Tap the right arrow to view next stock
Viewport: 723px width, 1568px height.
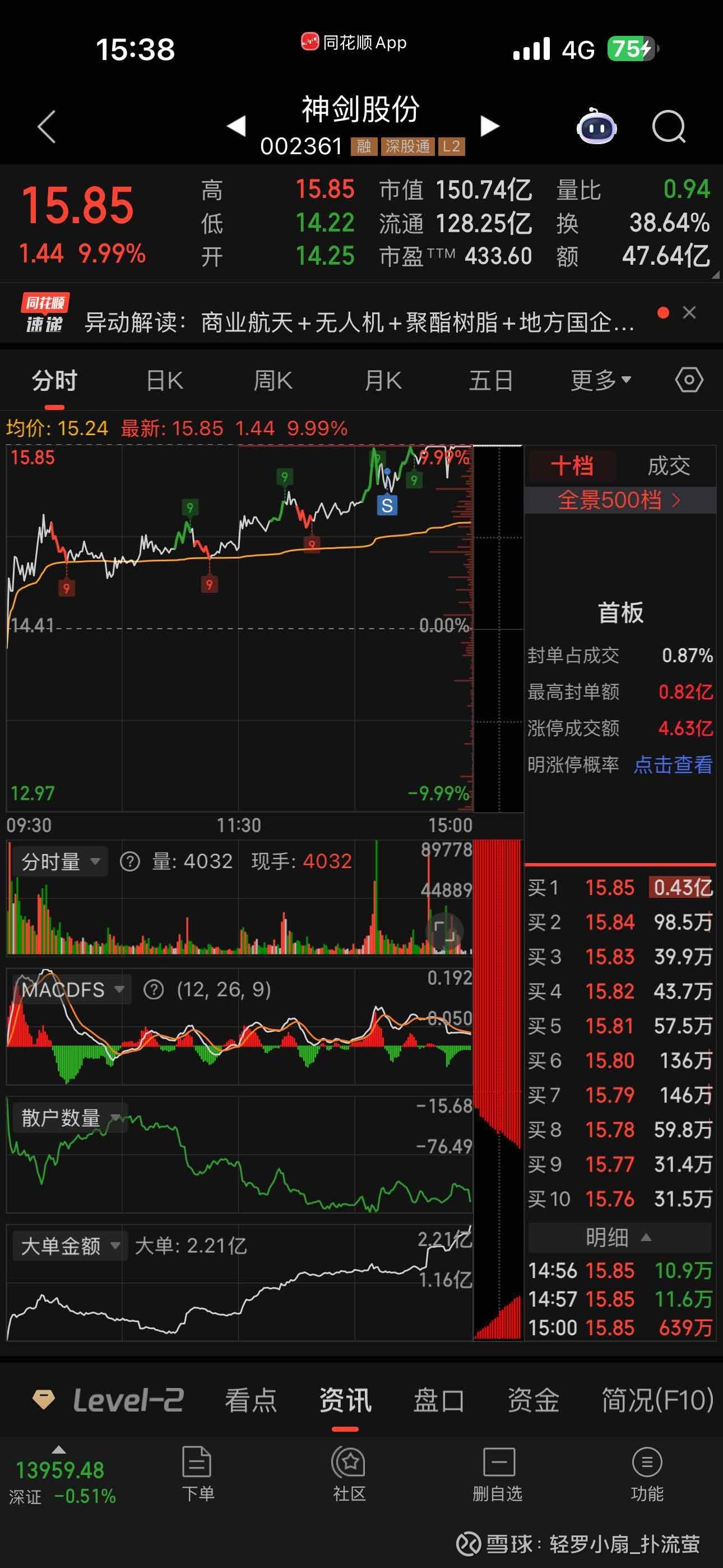(x=490, y=126)
